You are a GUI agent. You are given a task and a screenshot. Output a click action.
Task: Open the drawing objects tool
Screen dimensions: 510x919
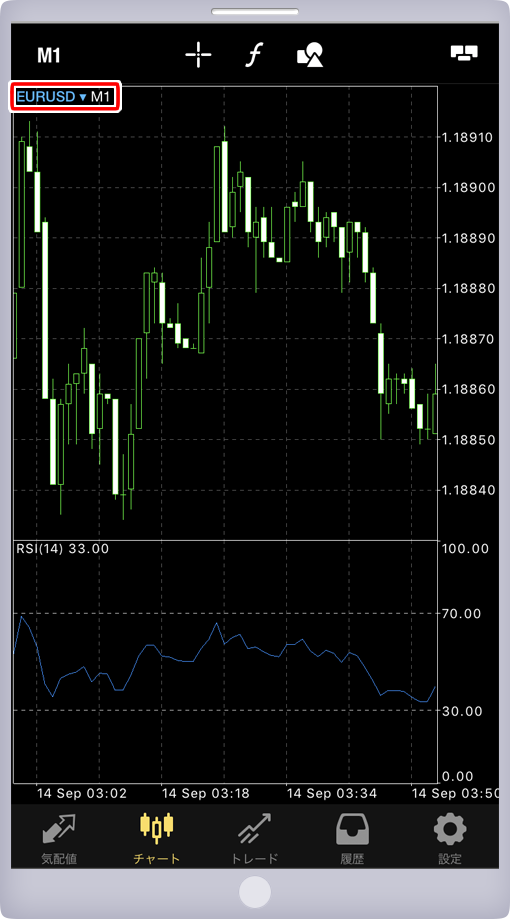coord(310,55)
